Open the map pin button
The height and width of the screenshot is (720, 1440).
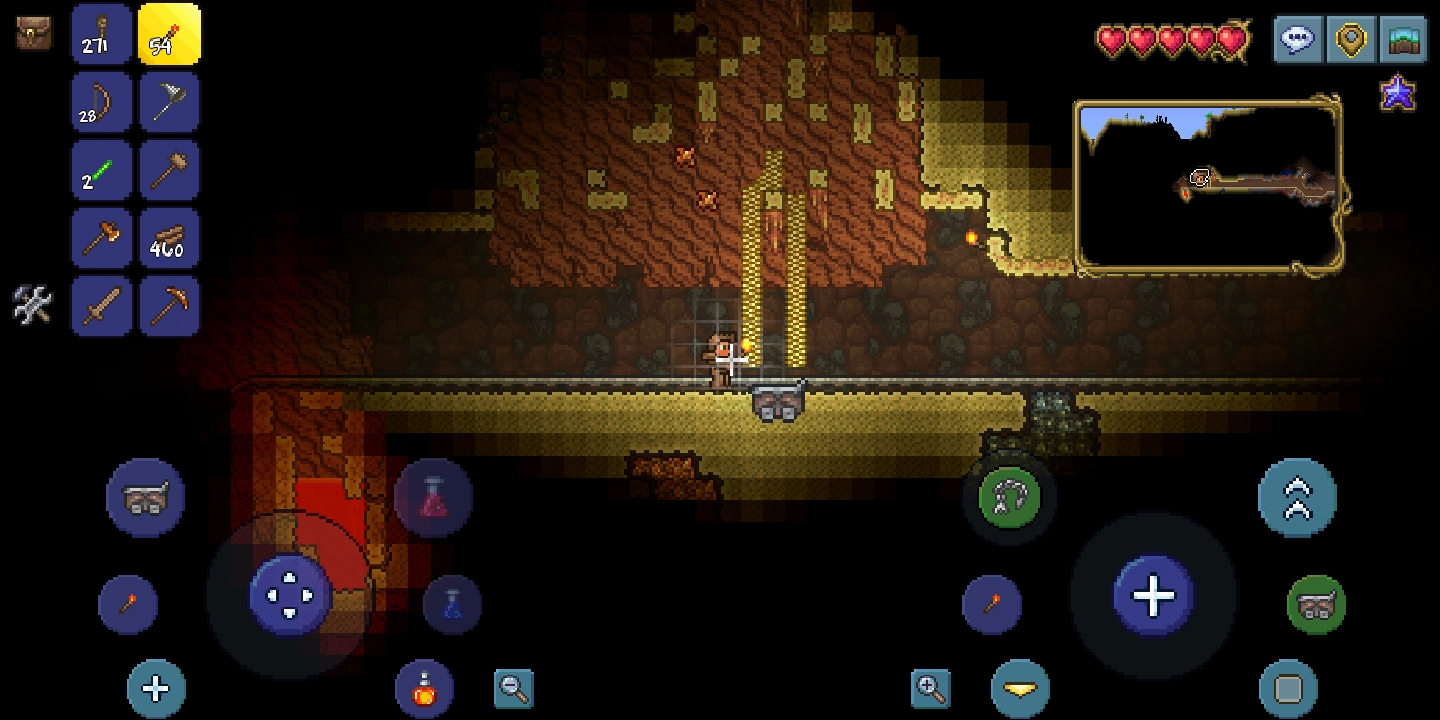coord(1351,40)
